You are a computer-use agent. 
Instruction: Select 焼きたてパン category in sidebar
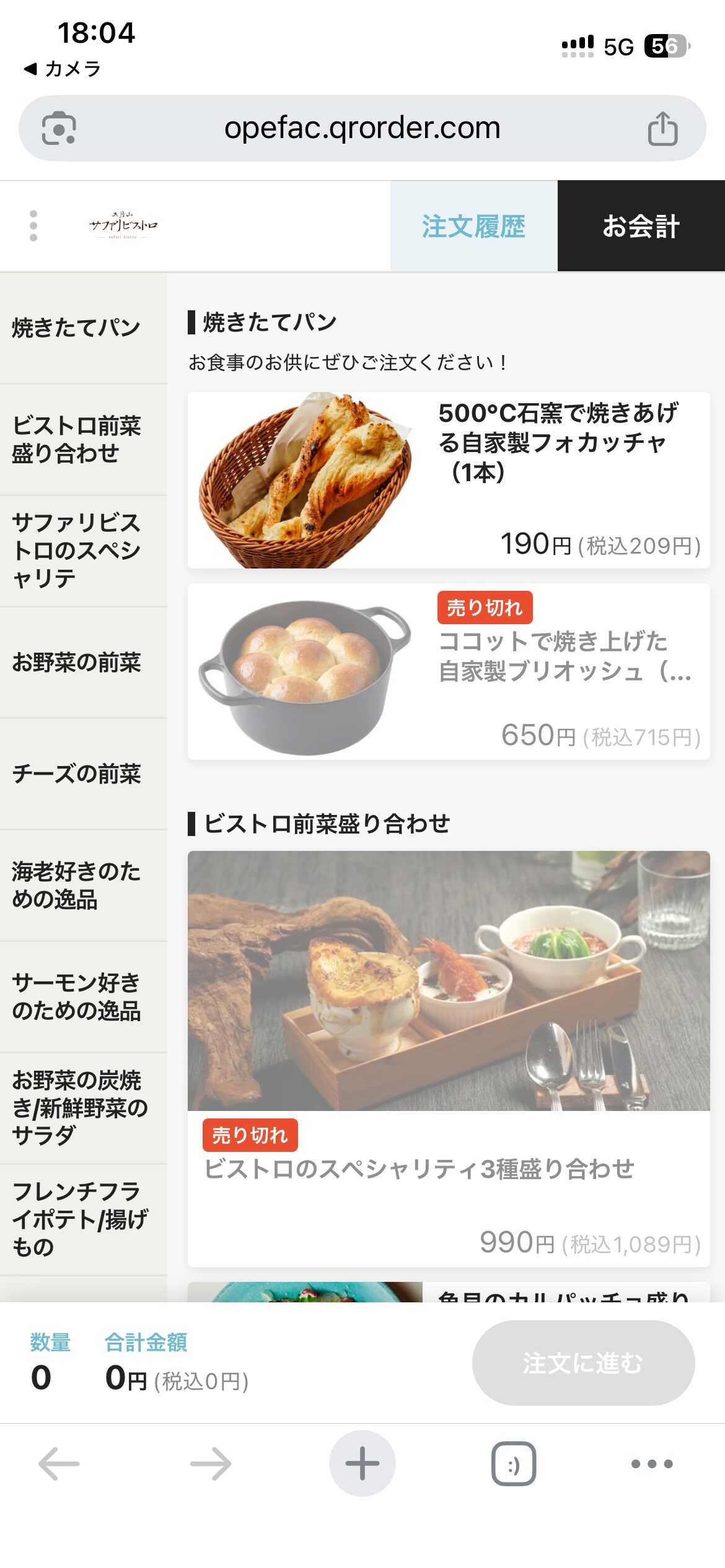77,328
